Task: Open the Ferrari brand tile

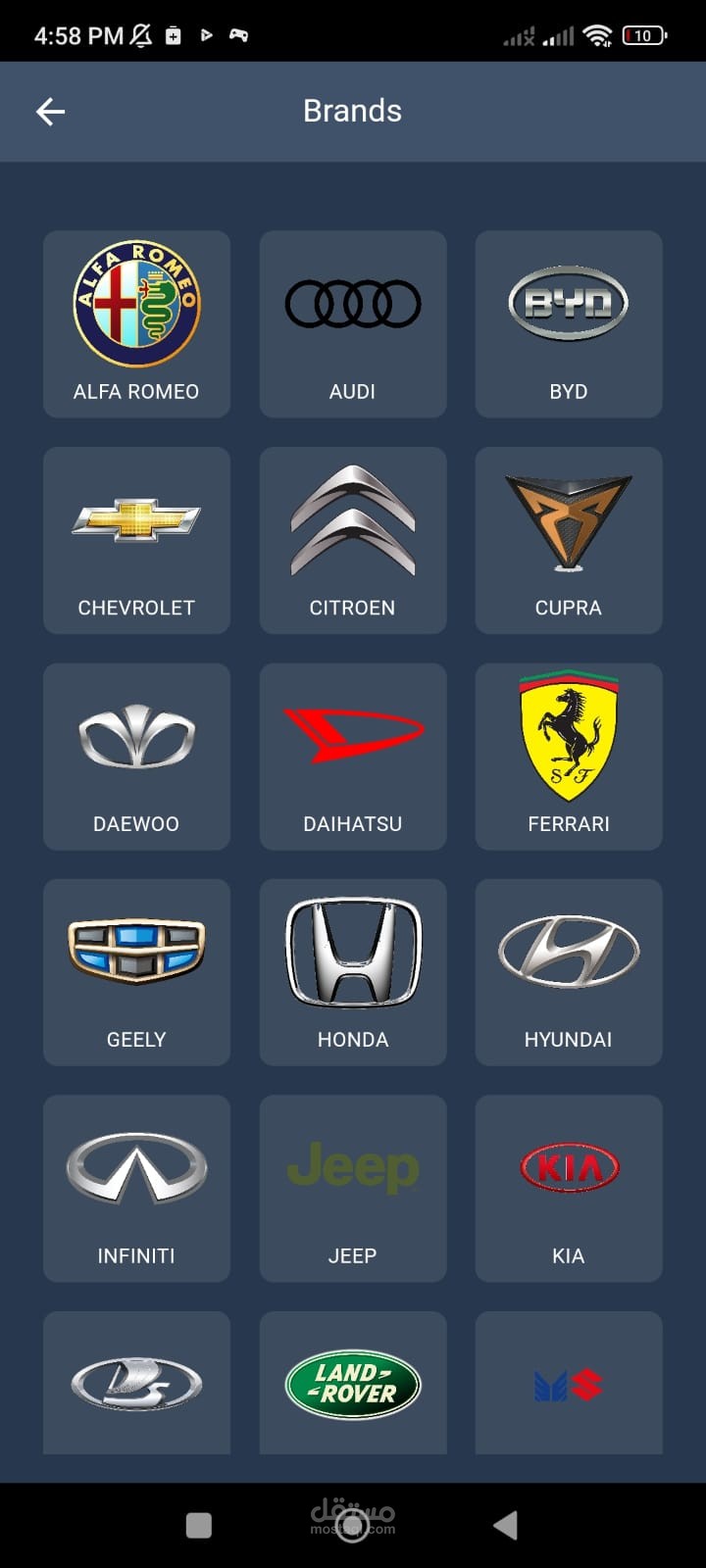Action: click(569, 757)
